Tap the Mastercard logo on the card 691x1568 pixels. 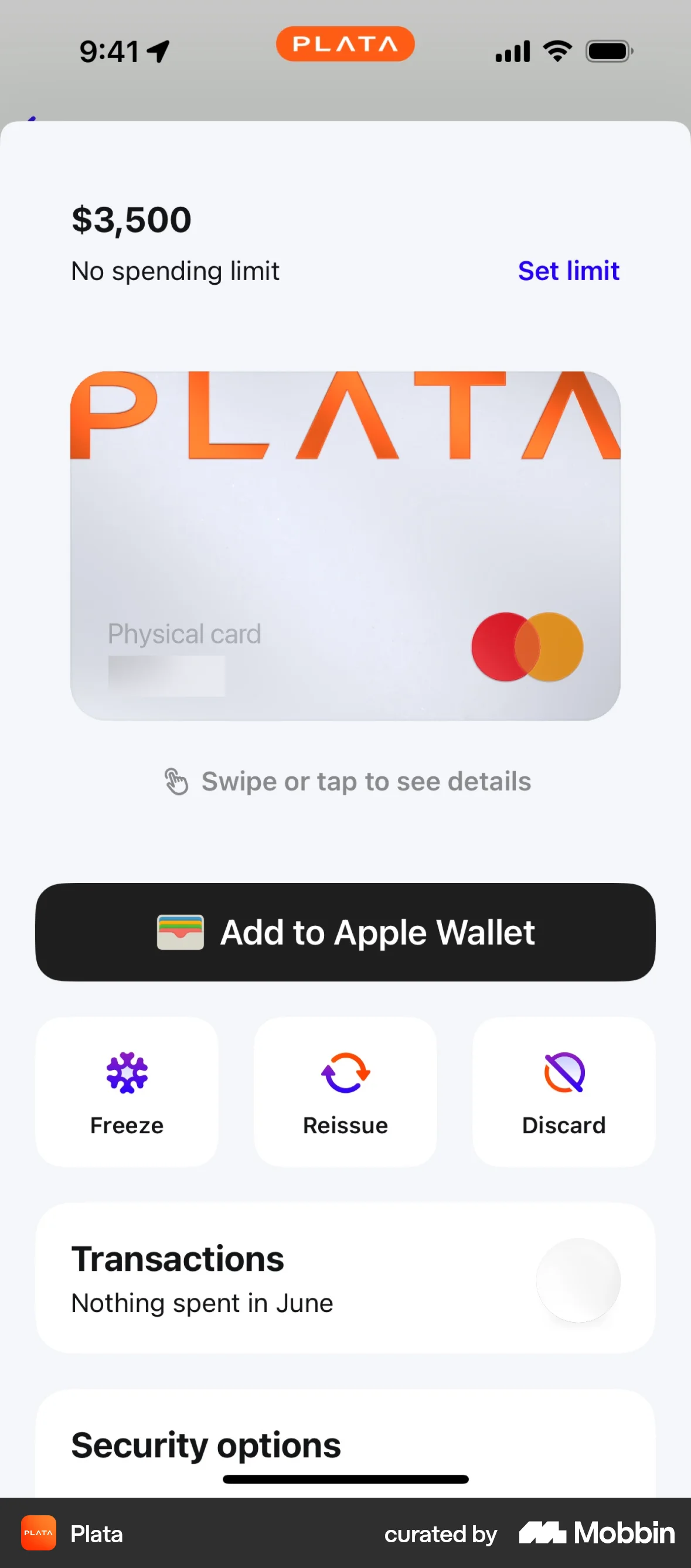click(x=528, y=645)
